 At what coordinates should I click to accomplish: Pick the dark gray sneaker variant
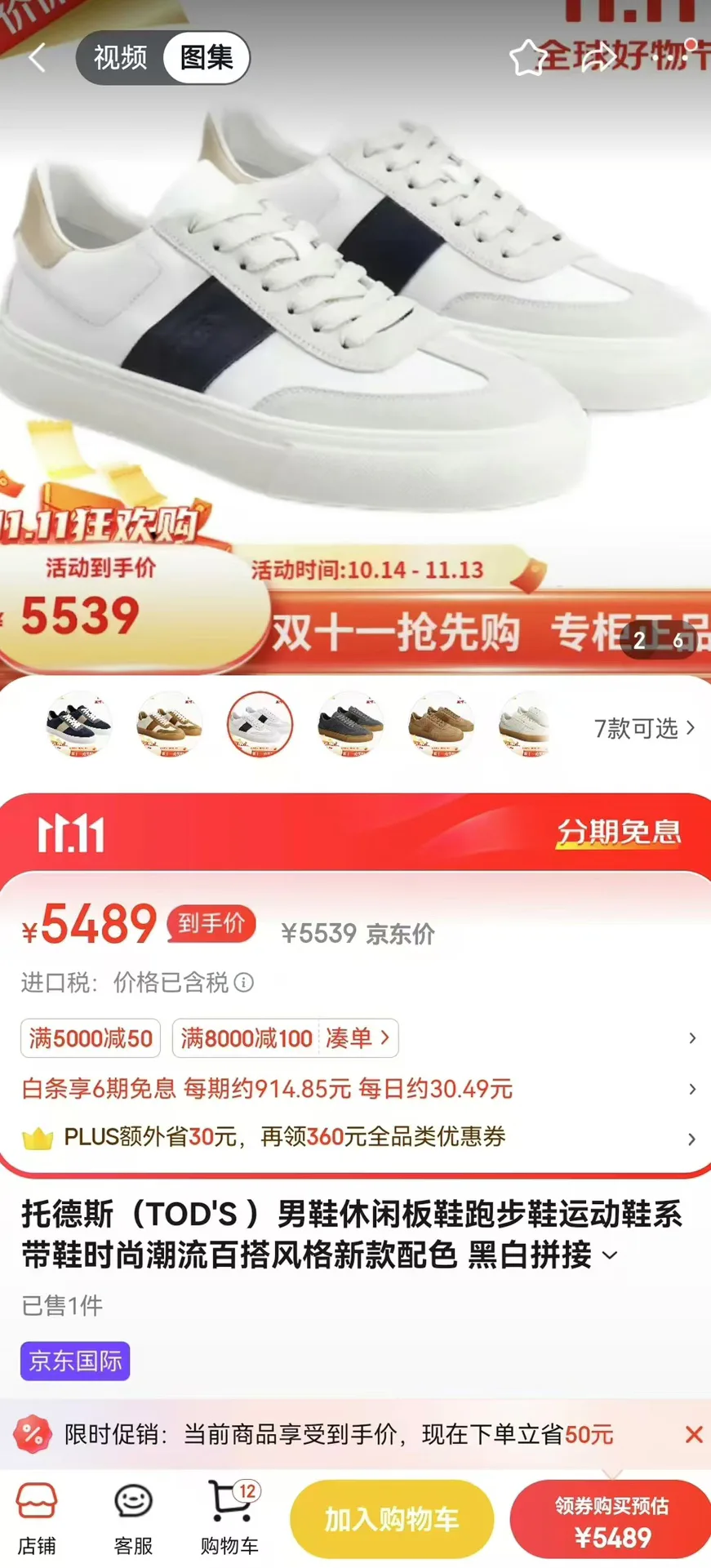click(x=350, y=725)
